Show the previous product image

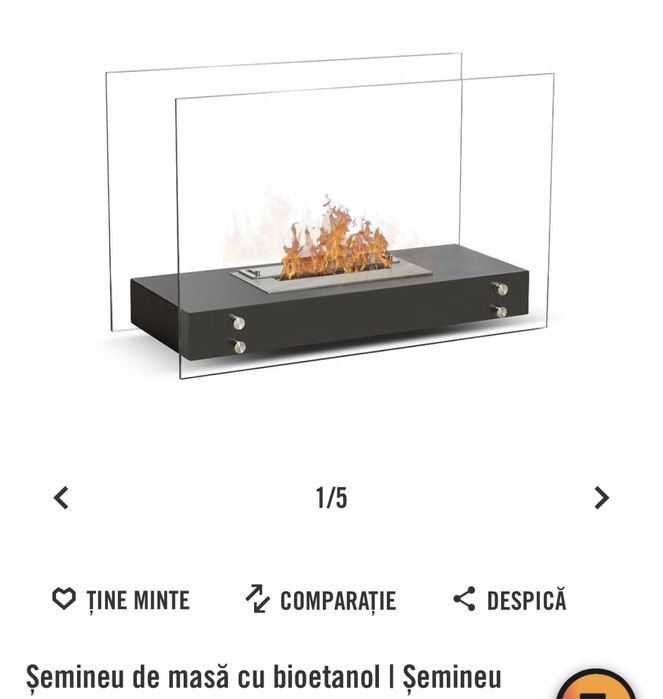click(61, 498)
